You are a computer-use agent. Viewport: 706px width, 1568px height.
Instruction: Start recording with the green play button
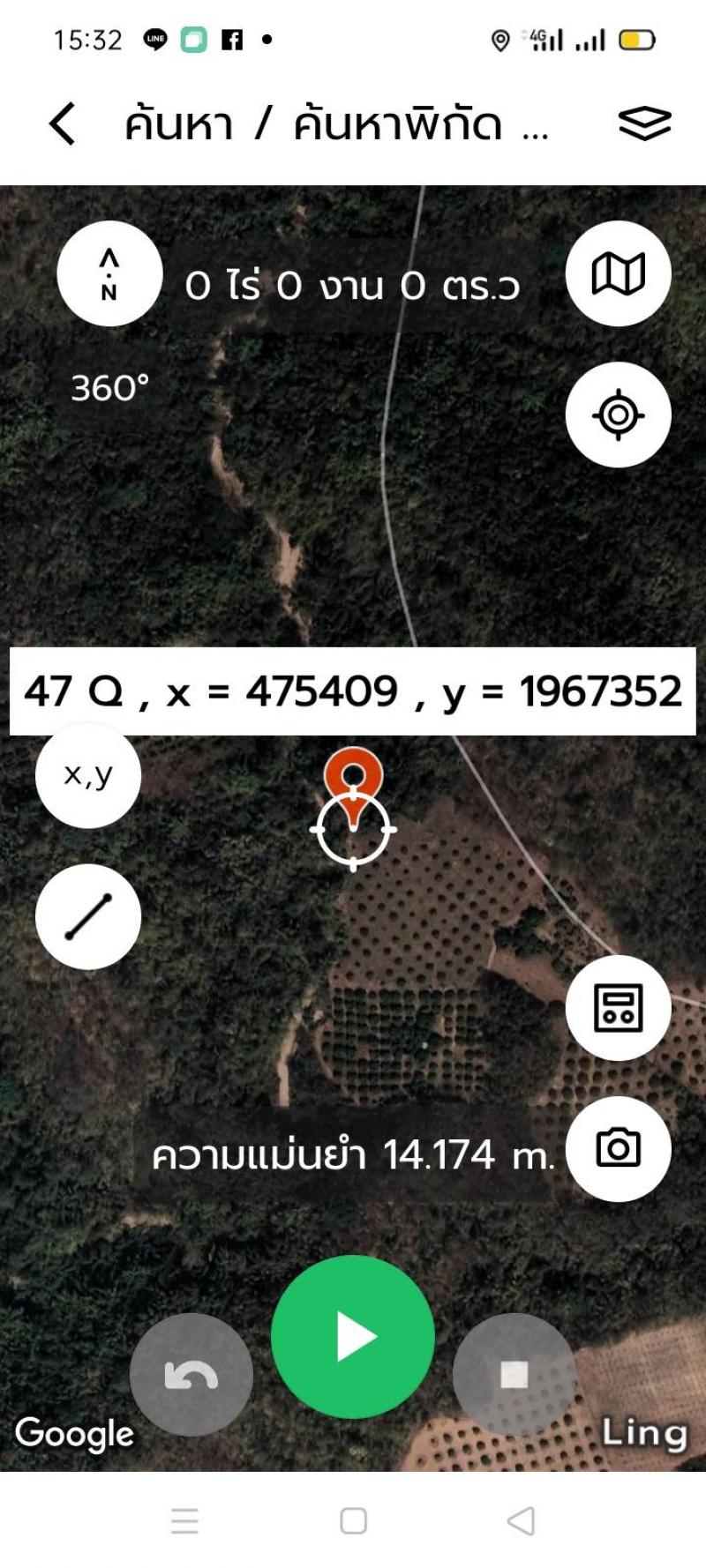pyautogui.click(x=353, y=1336)
